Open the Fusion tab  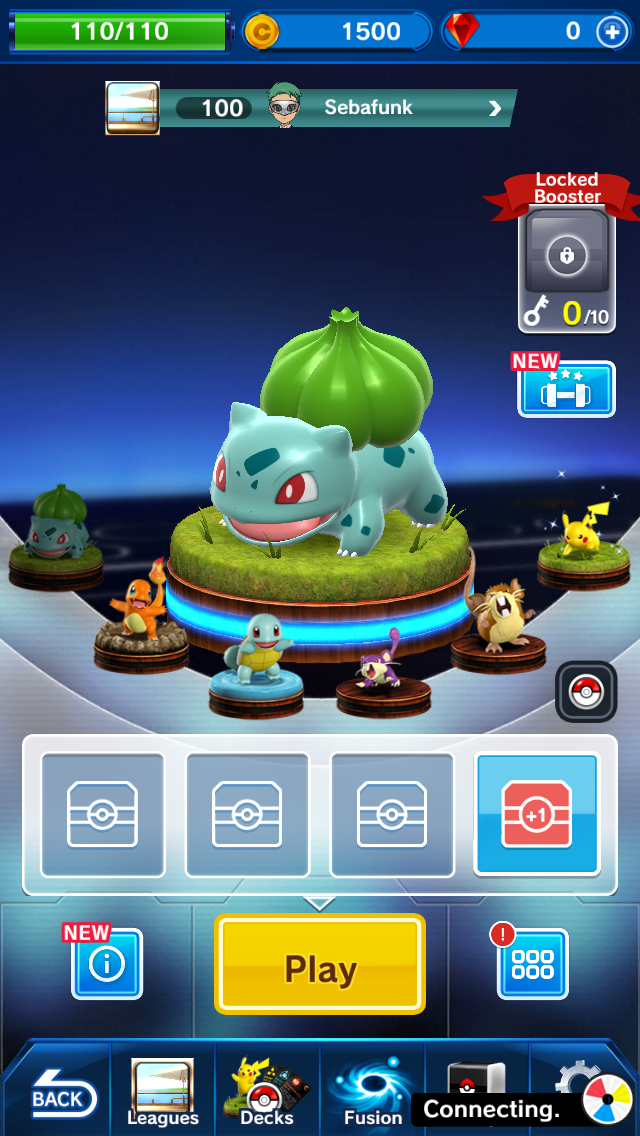[372, 1093]
